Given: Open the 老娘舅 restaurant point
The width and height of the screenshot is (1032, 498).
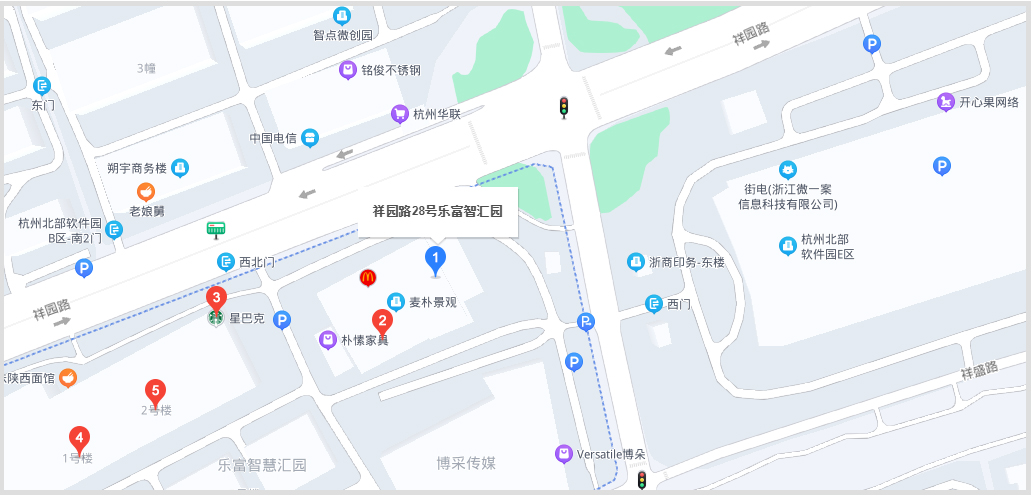Looking at the screenshot, I should 146,191.
